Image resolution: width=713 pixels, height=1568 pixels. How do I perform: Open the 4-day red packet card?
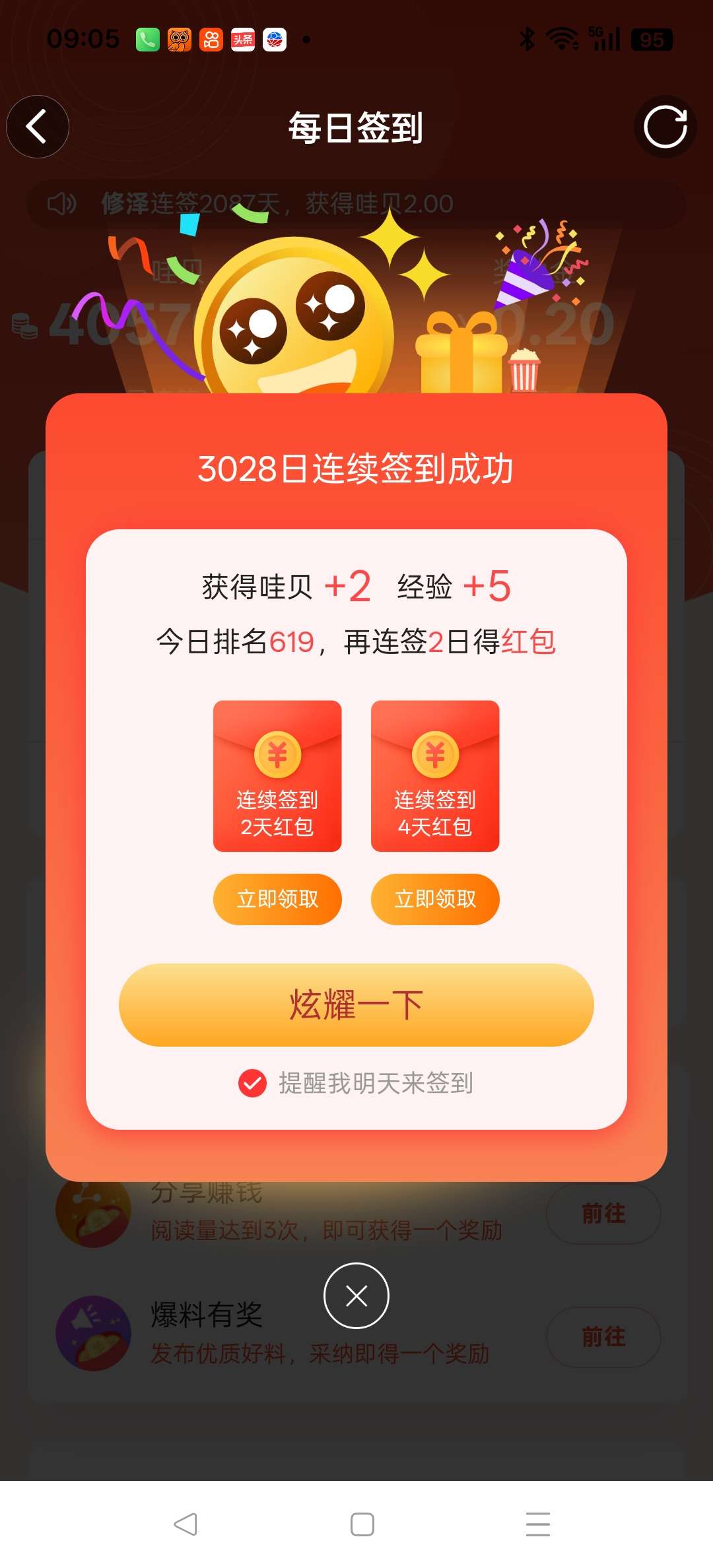coord(435,776)
